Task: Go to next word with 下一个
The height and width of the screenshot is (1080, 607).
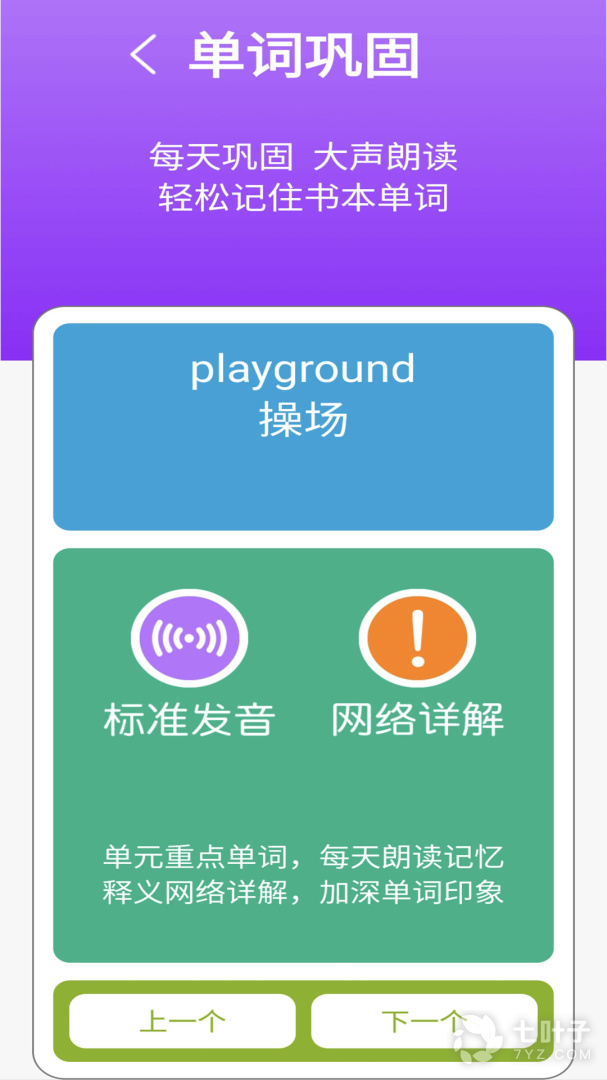Action: (424, 1021)
